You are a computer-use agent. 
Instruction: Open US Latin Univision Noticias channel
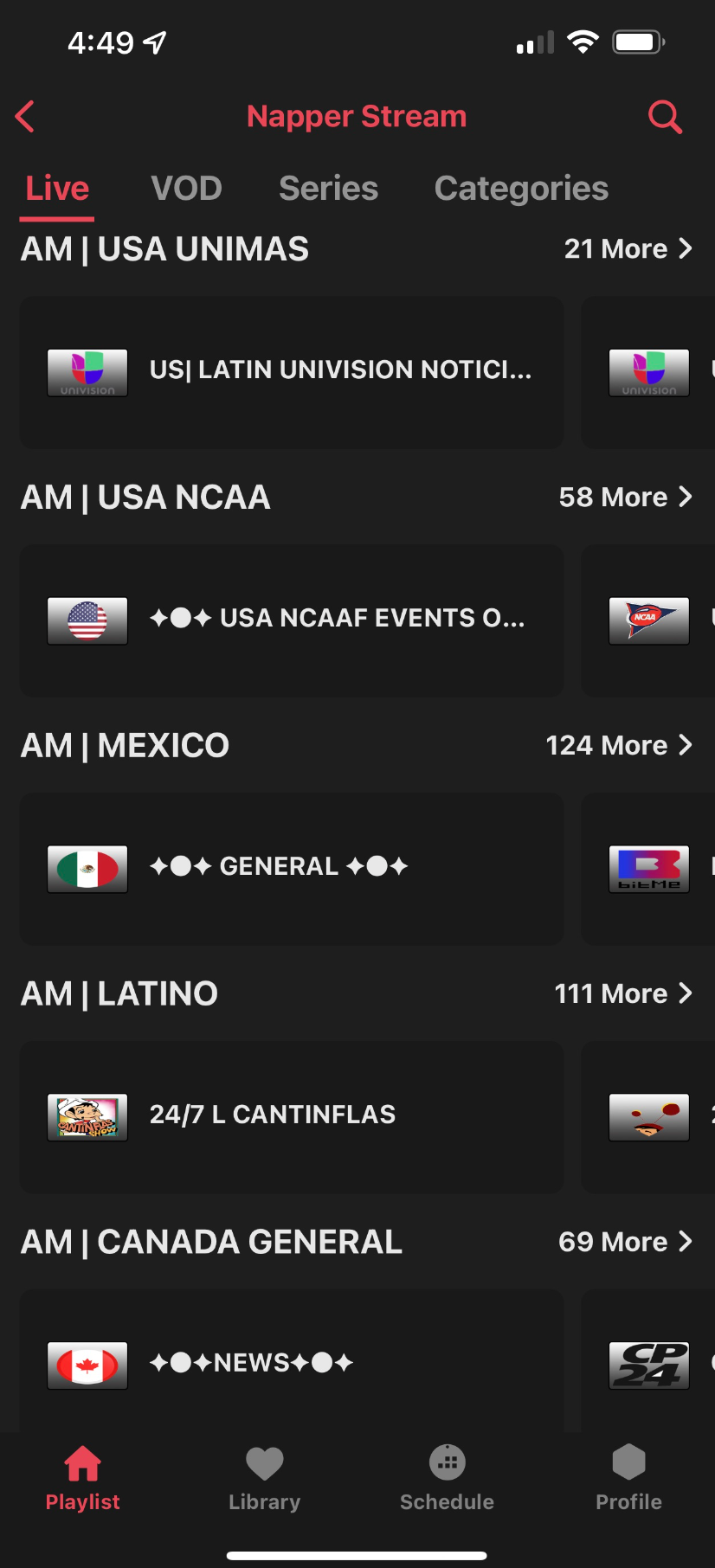tap(292, 372)
